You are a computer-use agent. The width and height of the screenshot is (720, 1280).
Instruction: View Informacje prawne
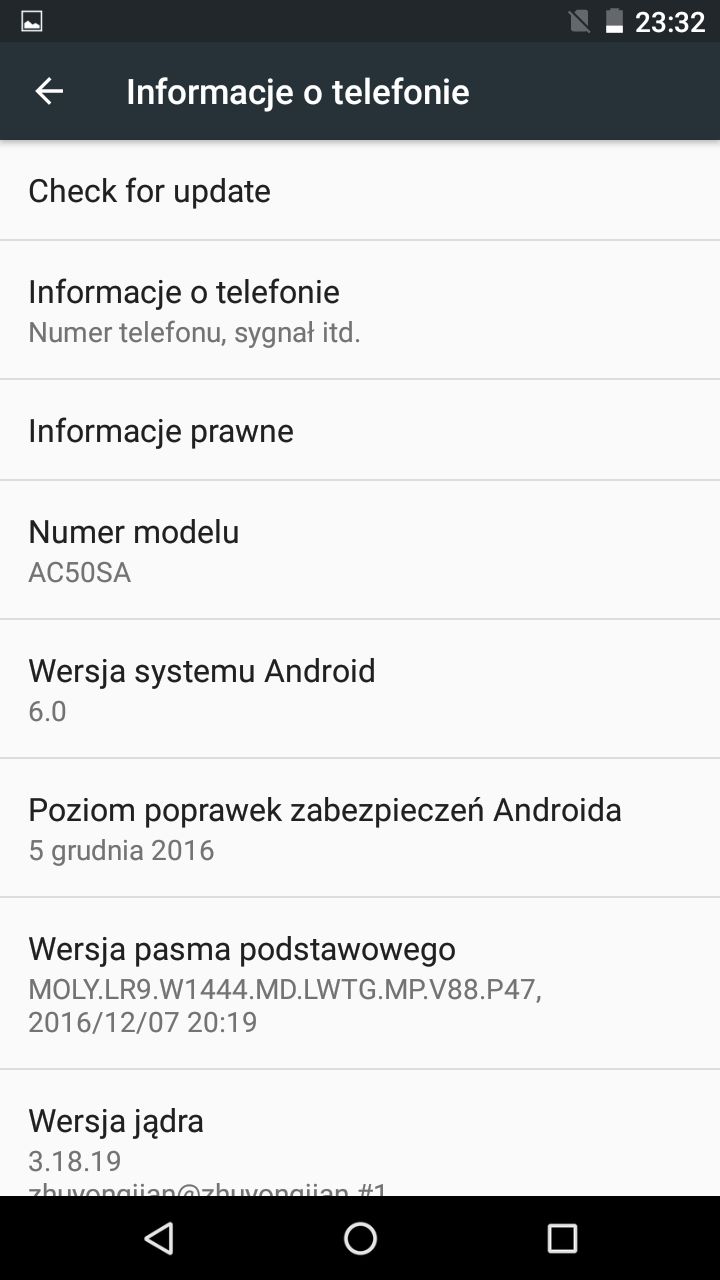click(161, 430)
